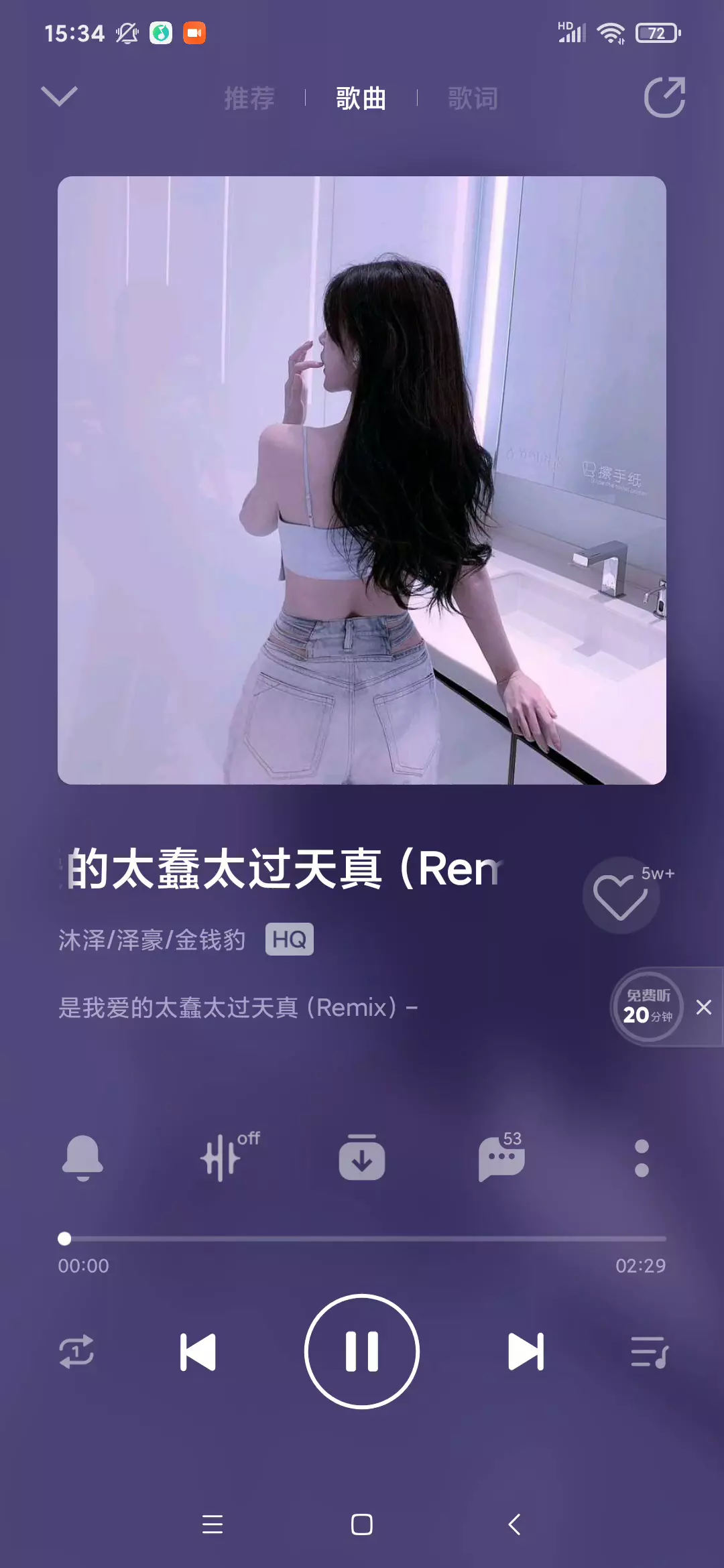Set the song as ringtone via bell icon
724x1568 pixels.
(82, 1157)
